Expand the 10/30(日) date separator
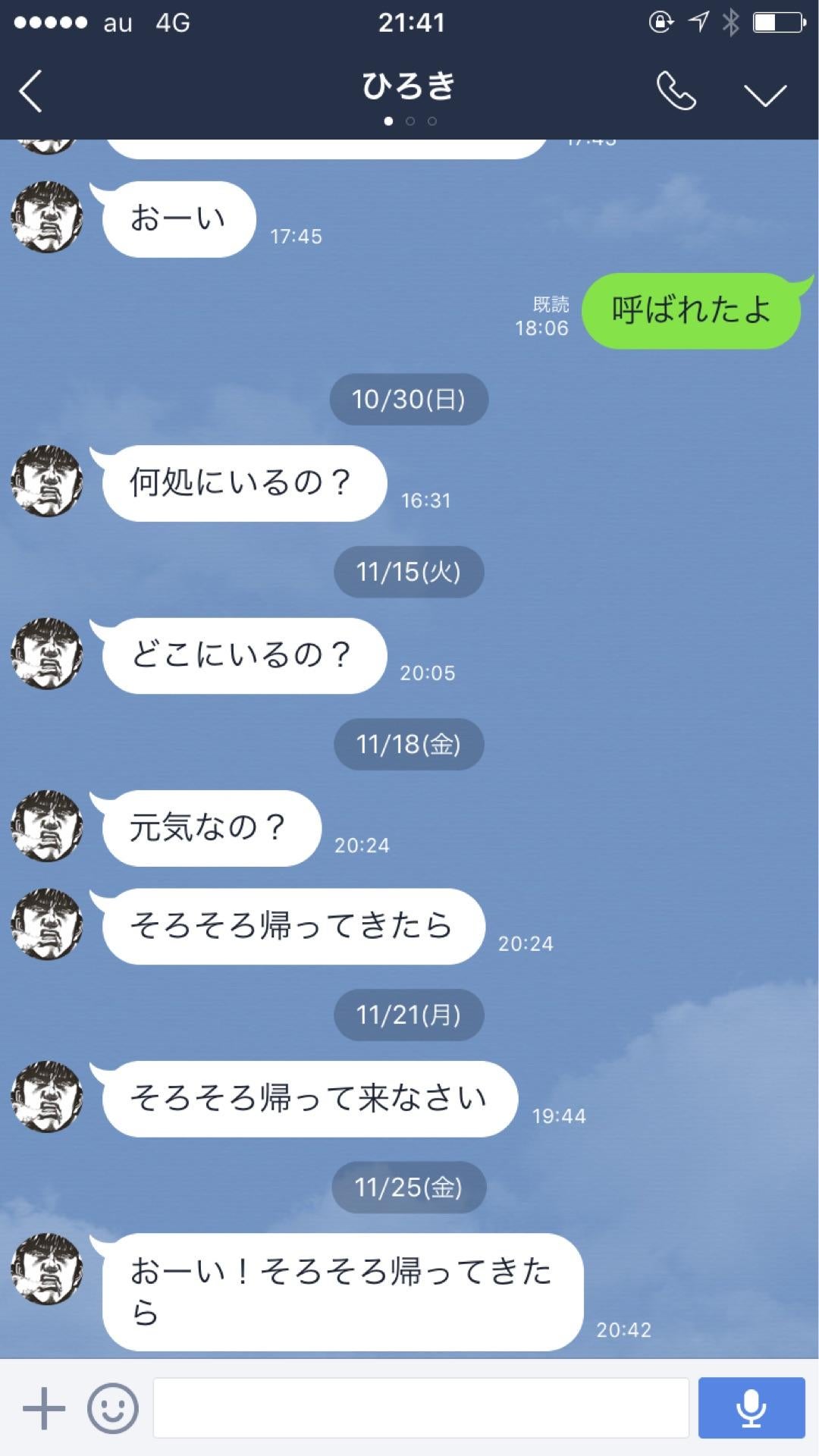This screenshot has height=1456, width=819. point(409,399)
